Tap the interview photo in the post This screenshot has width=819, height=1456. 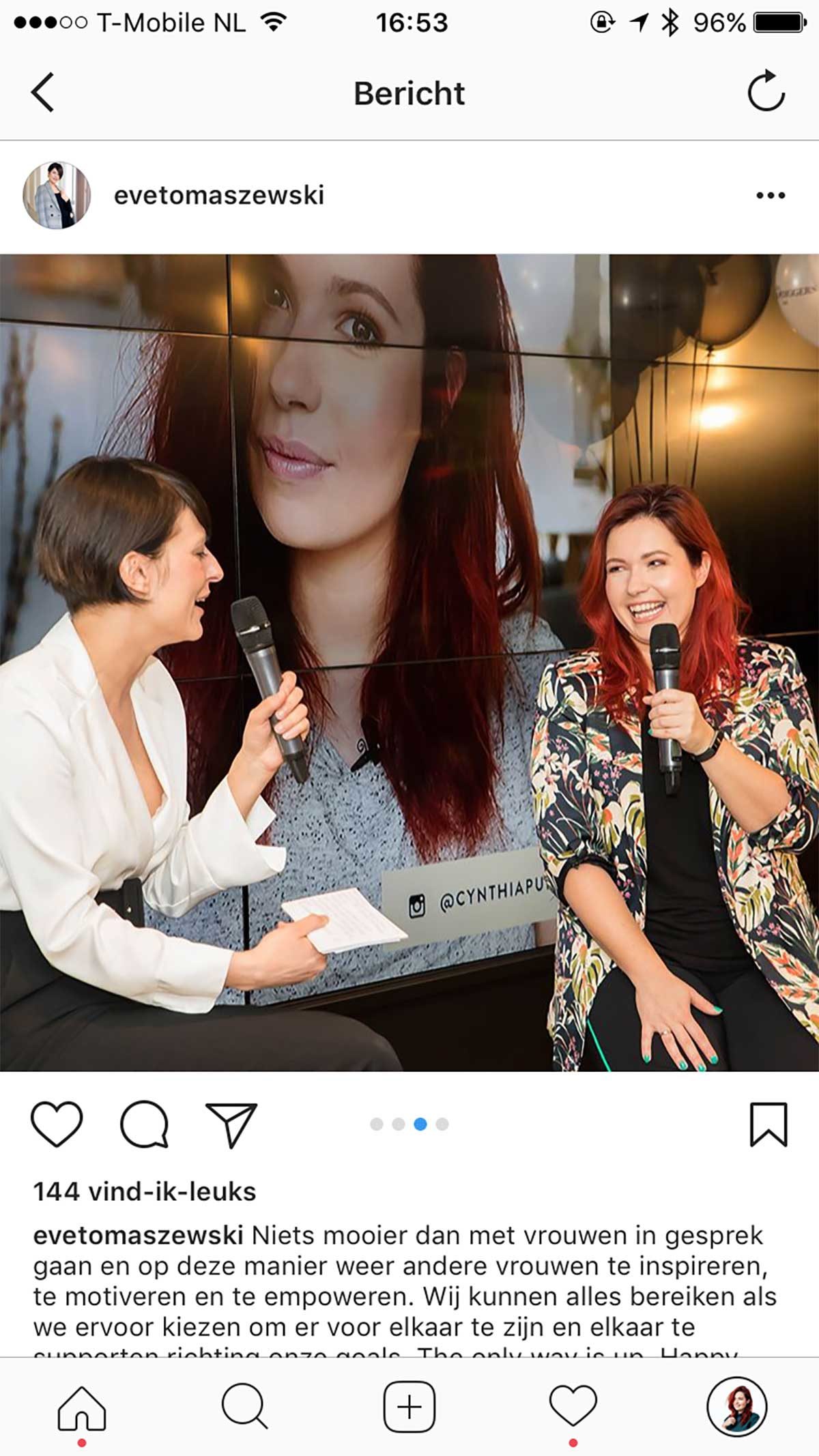pos(409,662)
